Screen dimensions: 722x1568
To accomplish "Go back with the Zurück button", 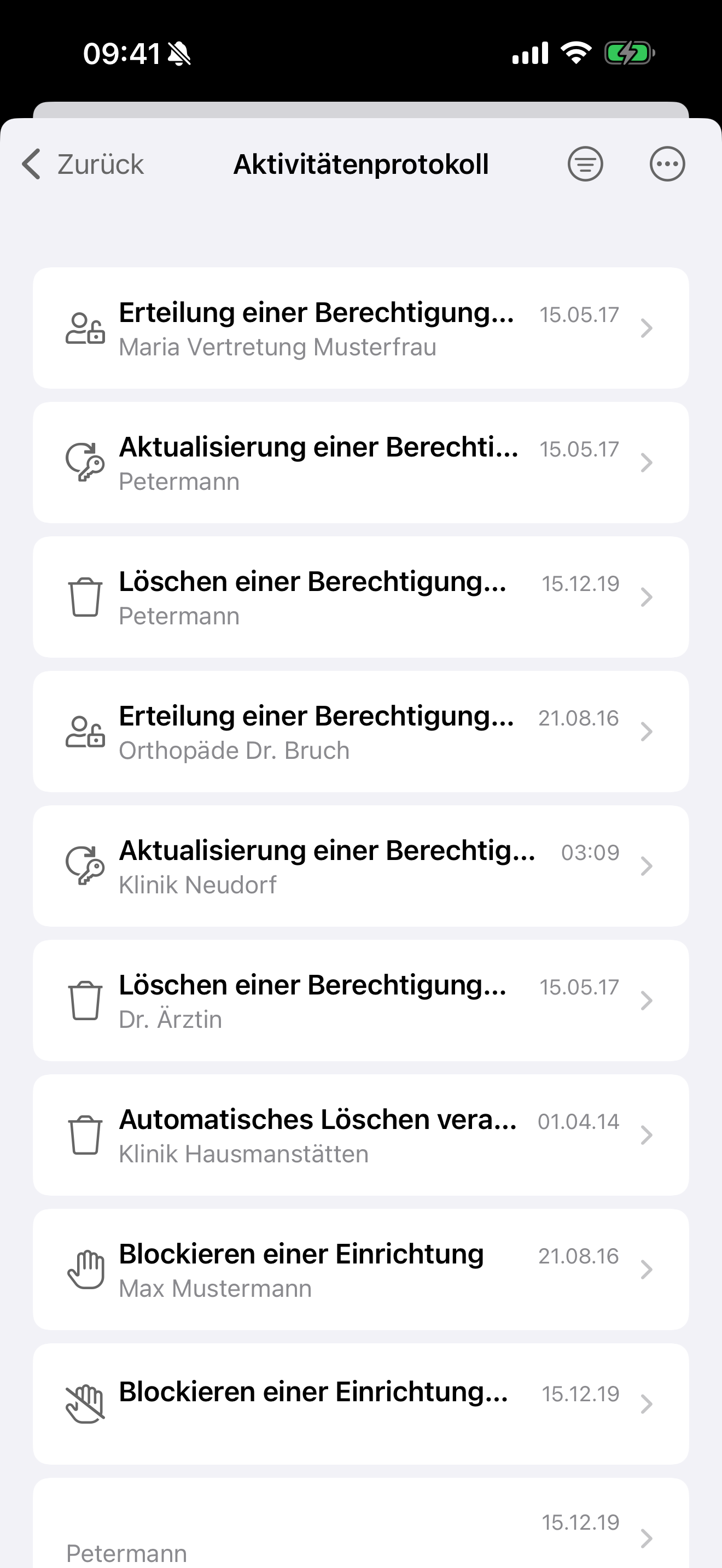I will (83, 165).
